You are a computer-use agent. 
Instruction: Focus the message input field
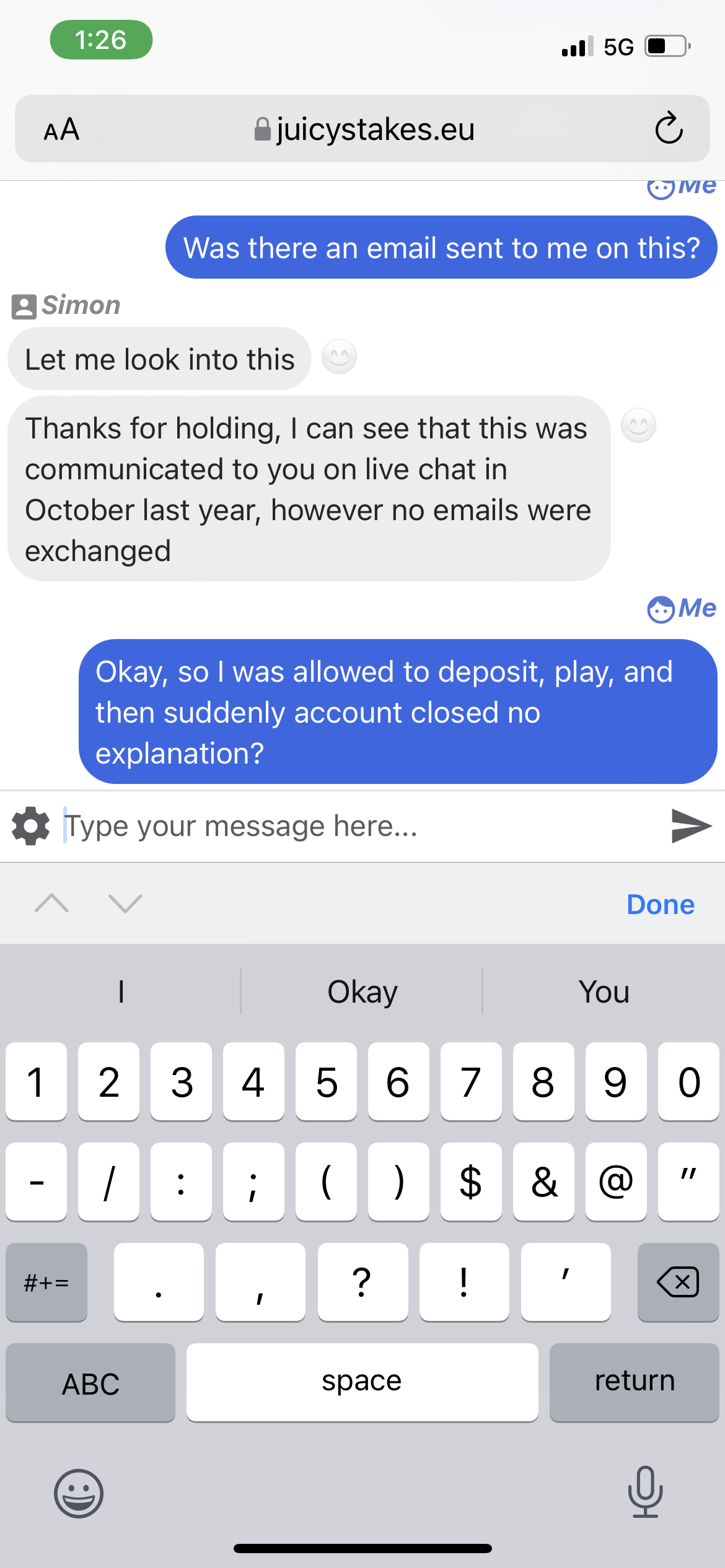359,826
